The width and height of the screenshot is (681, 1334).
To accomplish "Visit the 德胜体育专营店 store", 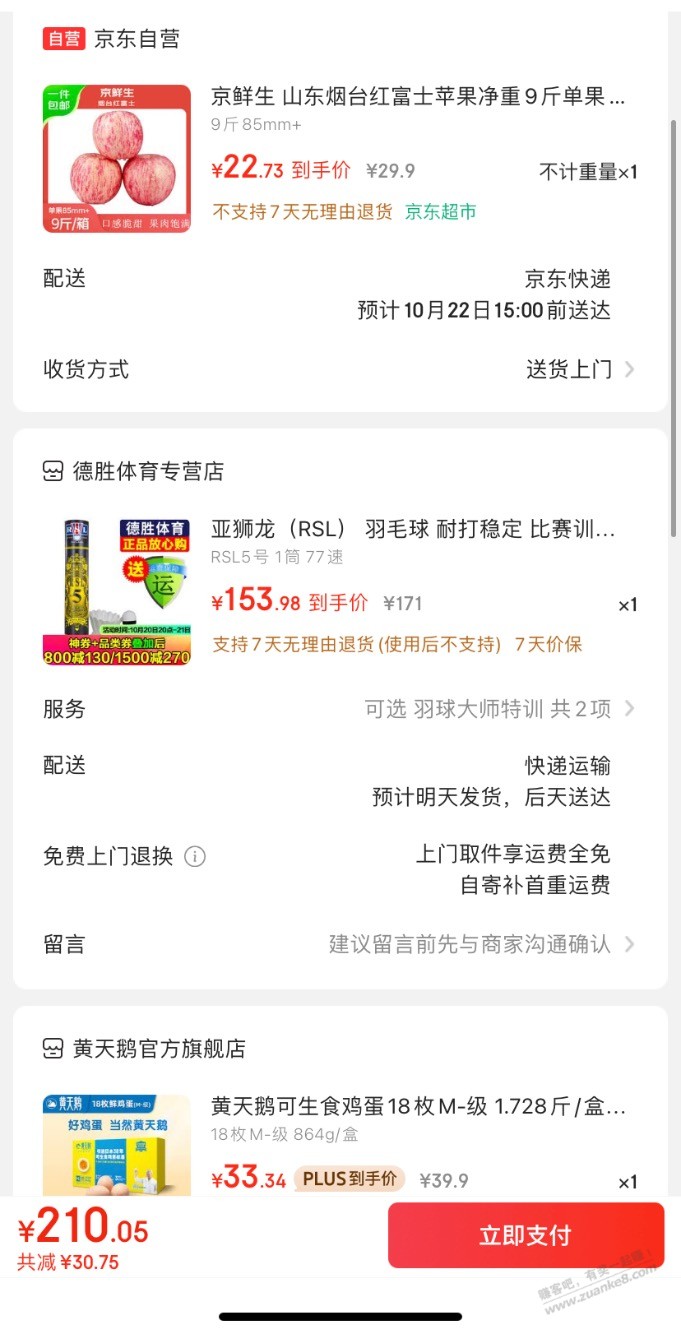I will tap(148, 471).
